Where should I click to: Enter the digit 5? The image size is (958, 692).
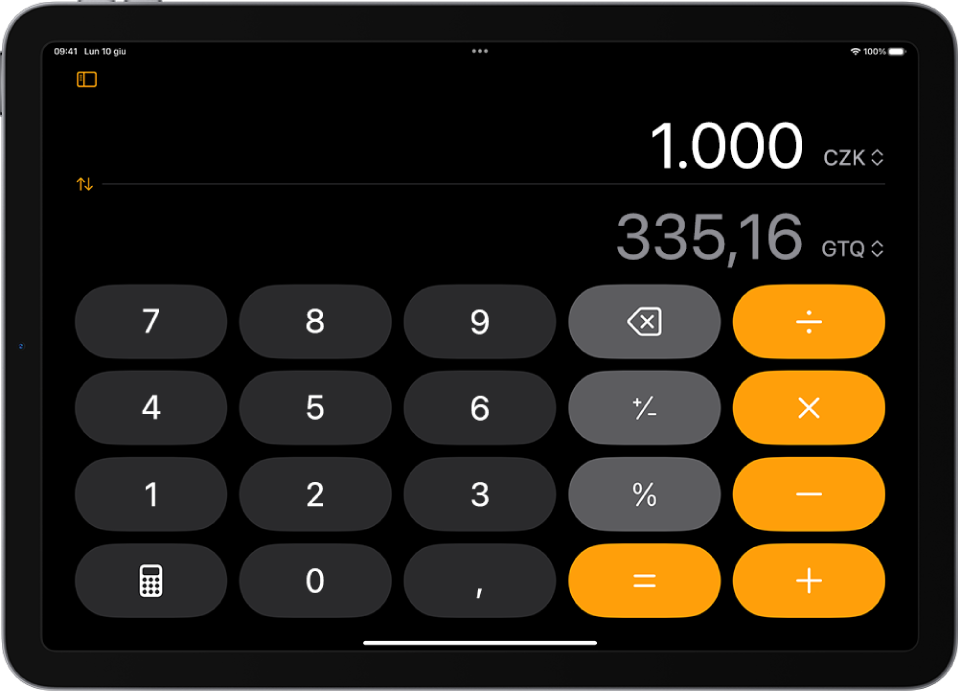point(315,408)
